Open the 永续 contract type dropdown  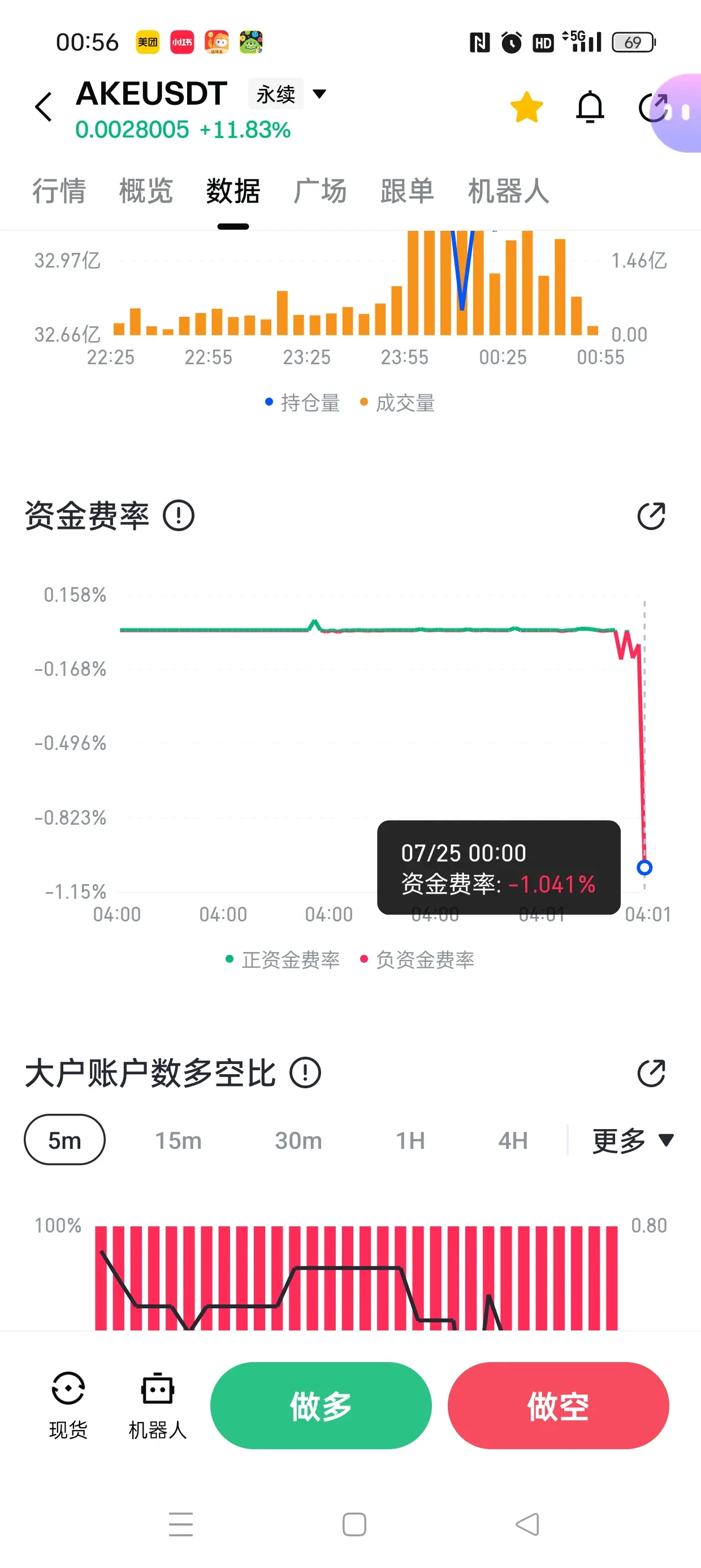click(x=288, y=94)
